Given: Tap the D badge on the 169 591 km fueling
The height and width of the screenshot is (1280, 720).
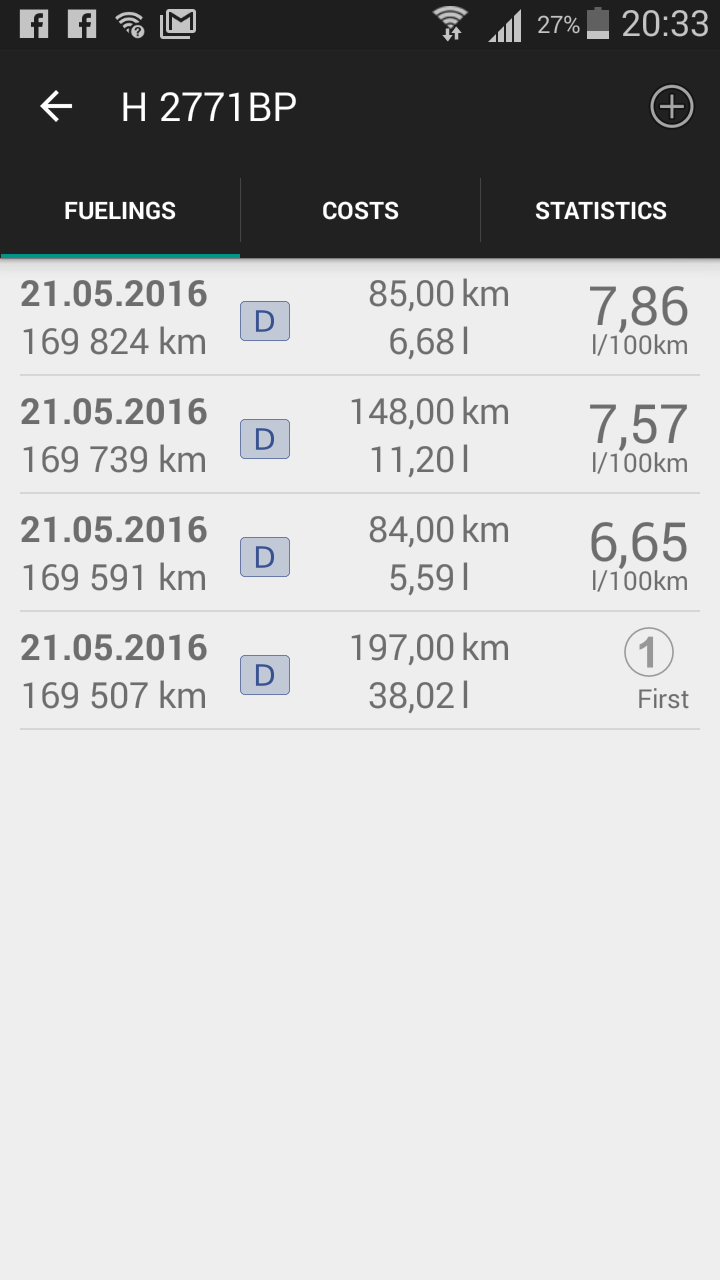Looking at the screenshot, I should (x=264, y=557).
